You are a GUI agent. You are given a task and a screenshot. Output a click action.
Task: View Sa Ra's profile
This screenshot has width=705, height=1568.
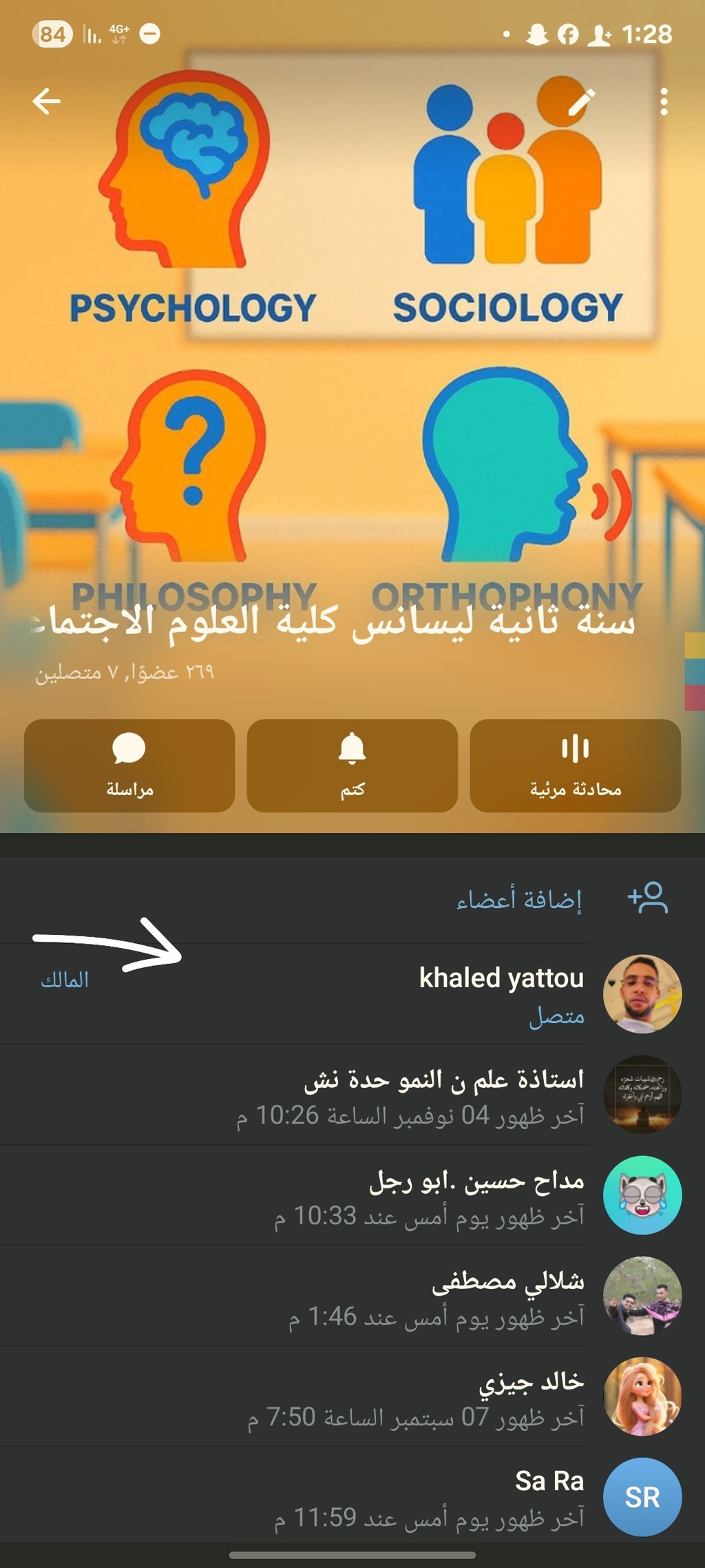click(x=548, y=1496)
